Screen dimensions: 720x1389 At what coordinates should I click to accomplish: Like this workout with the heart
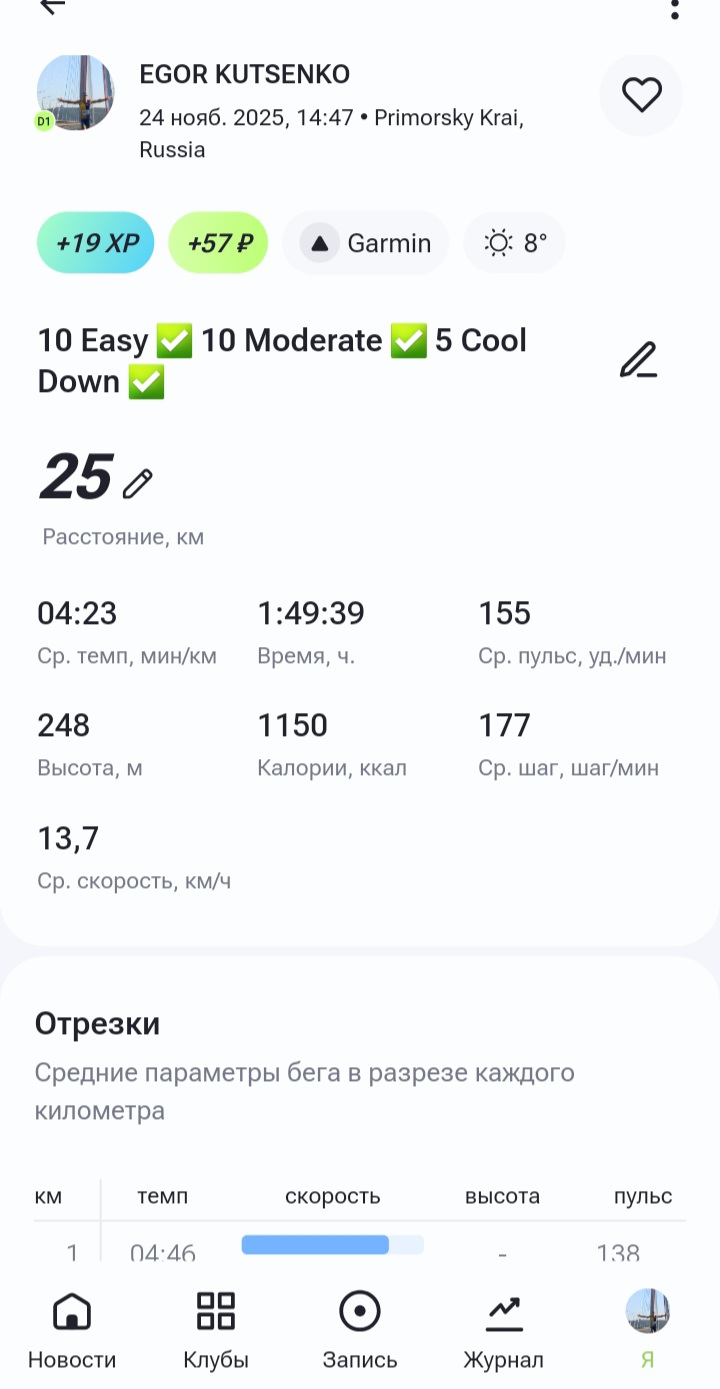click(641, 96)
